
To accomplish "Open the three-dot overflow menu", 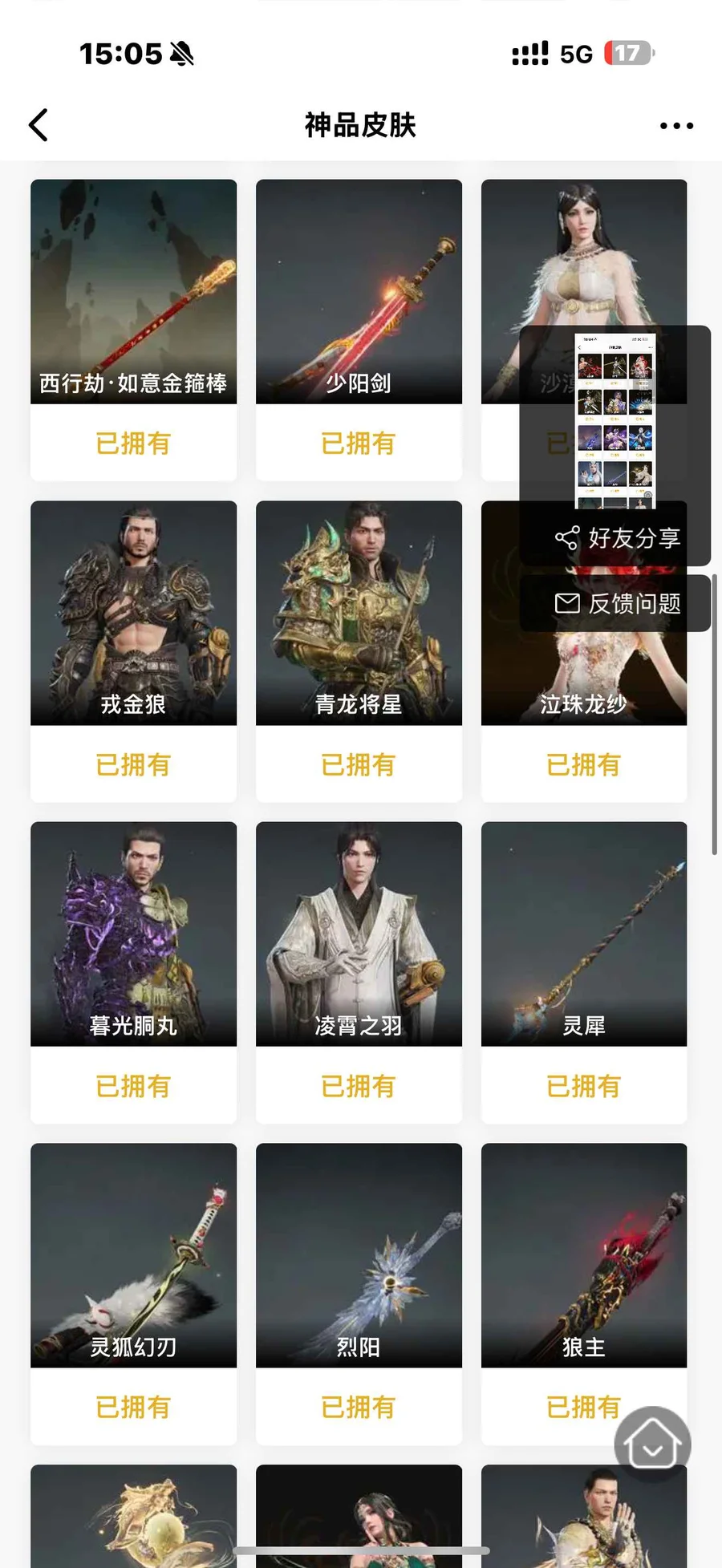I will 676,126.
